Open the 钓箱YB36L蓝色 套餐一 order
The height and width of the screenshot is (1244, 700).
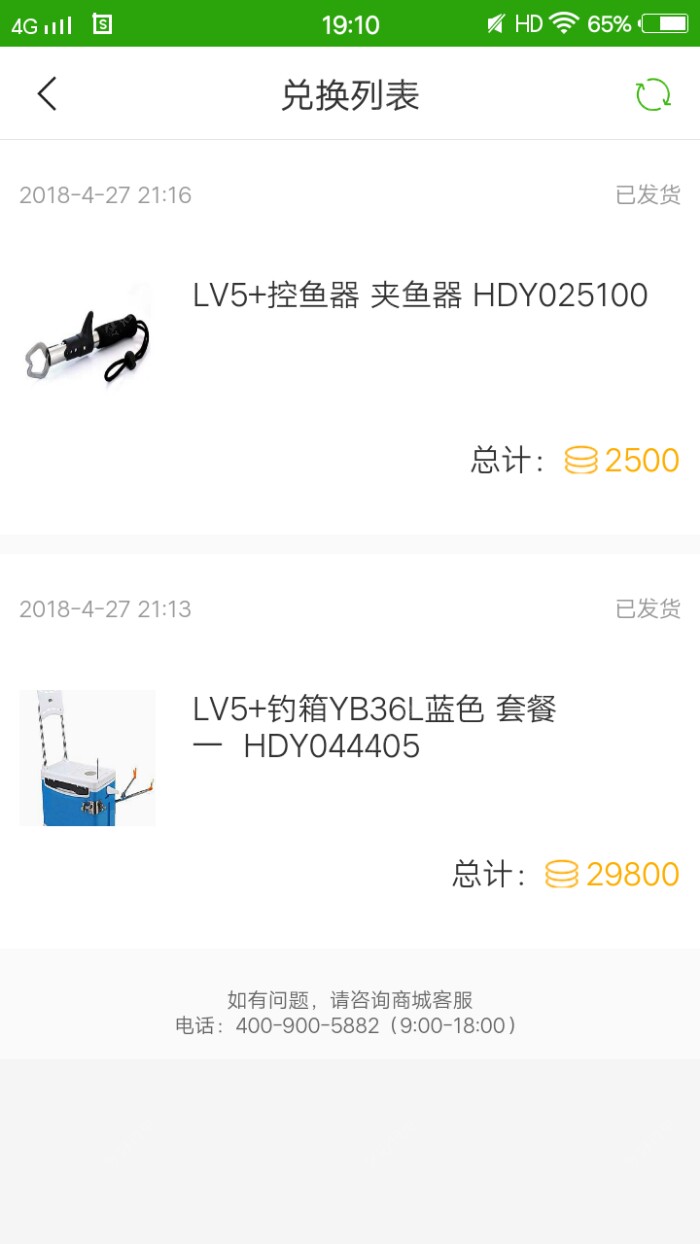(374, 728)
